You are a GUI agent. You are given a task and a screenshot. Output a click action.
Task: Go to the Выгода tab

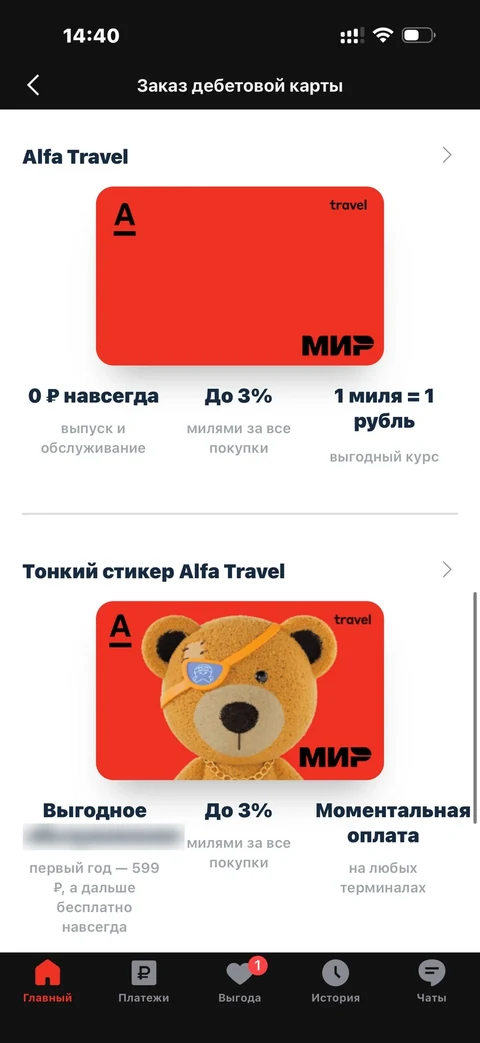coord(240,982)
